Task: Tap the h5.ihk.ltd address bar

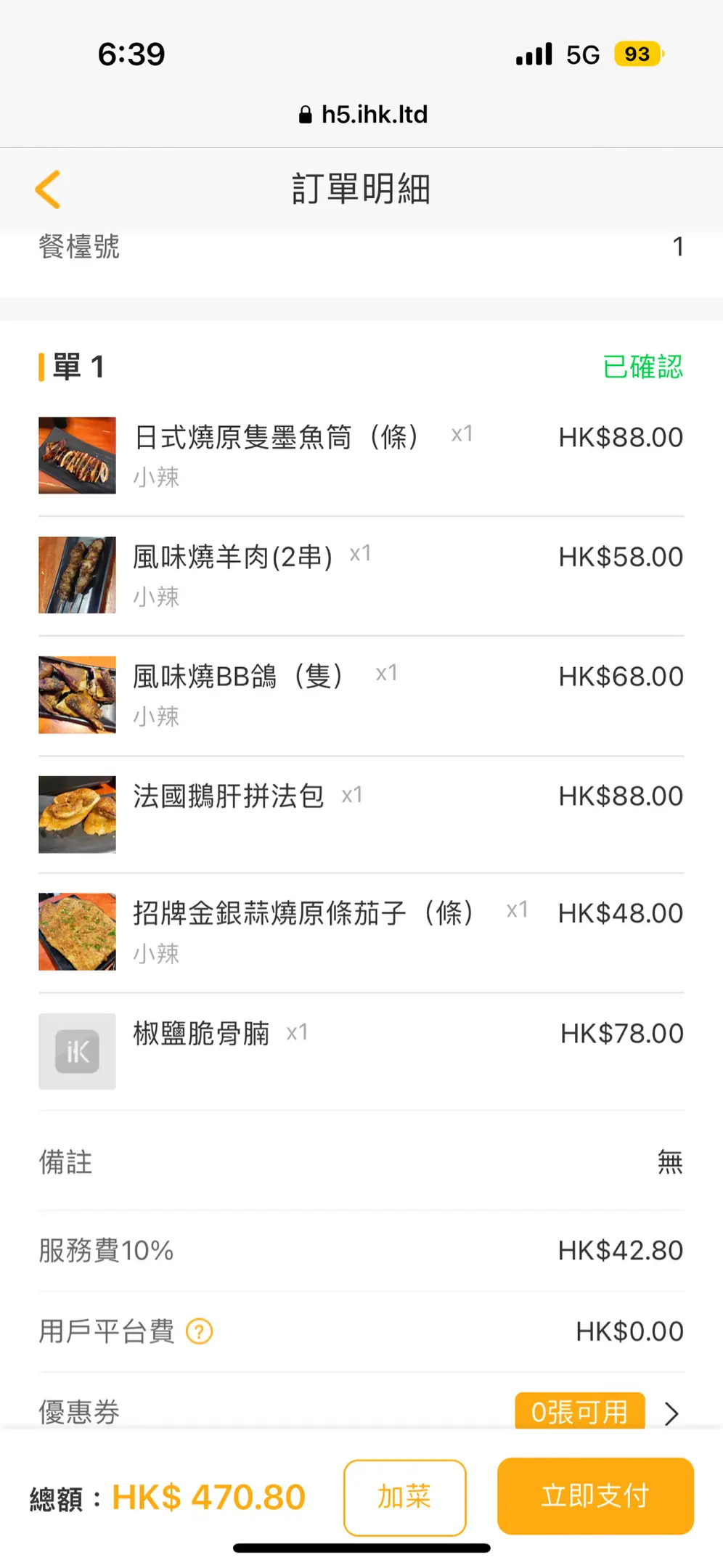Action: pos(363,115)
